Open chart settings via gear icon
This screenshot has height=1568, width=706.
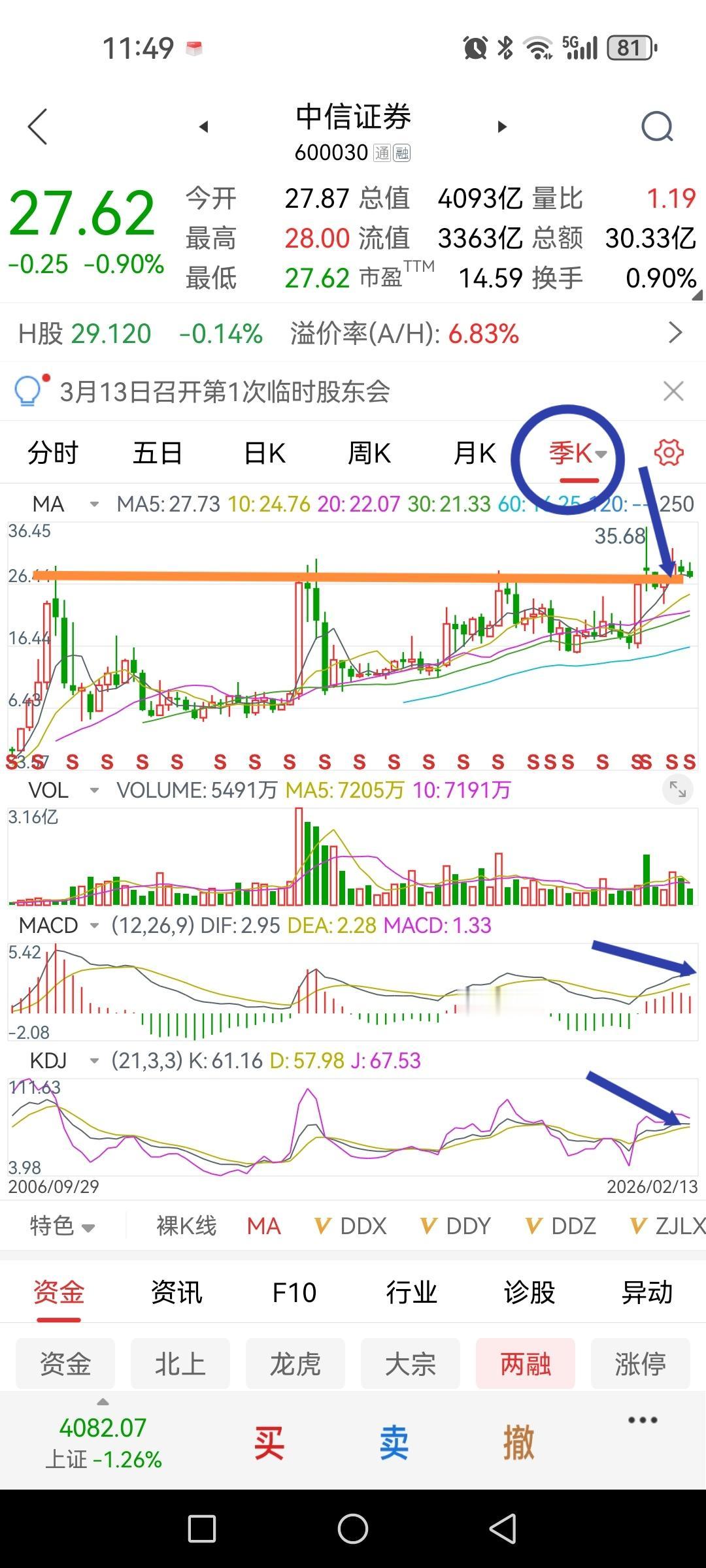click(668, 451)
